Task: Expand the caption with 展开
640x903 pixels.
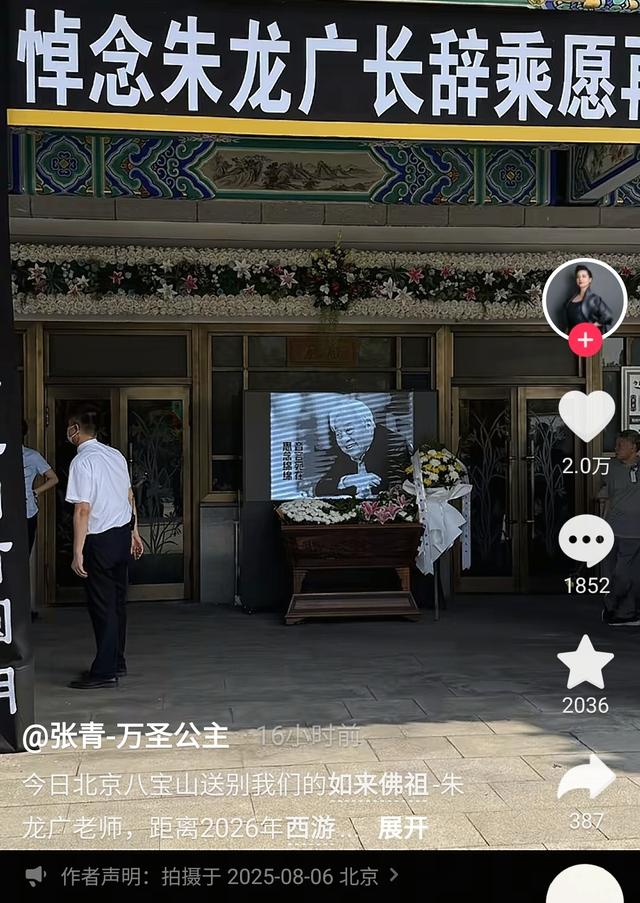Action: (403, 827)
